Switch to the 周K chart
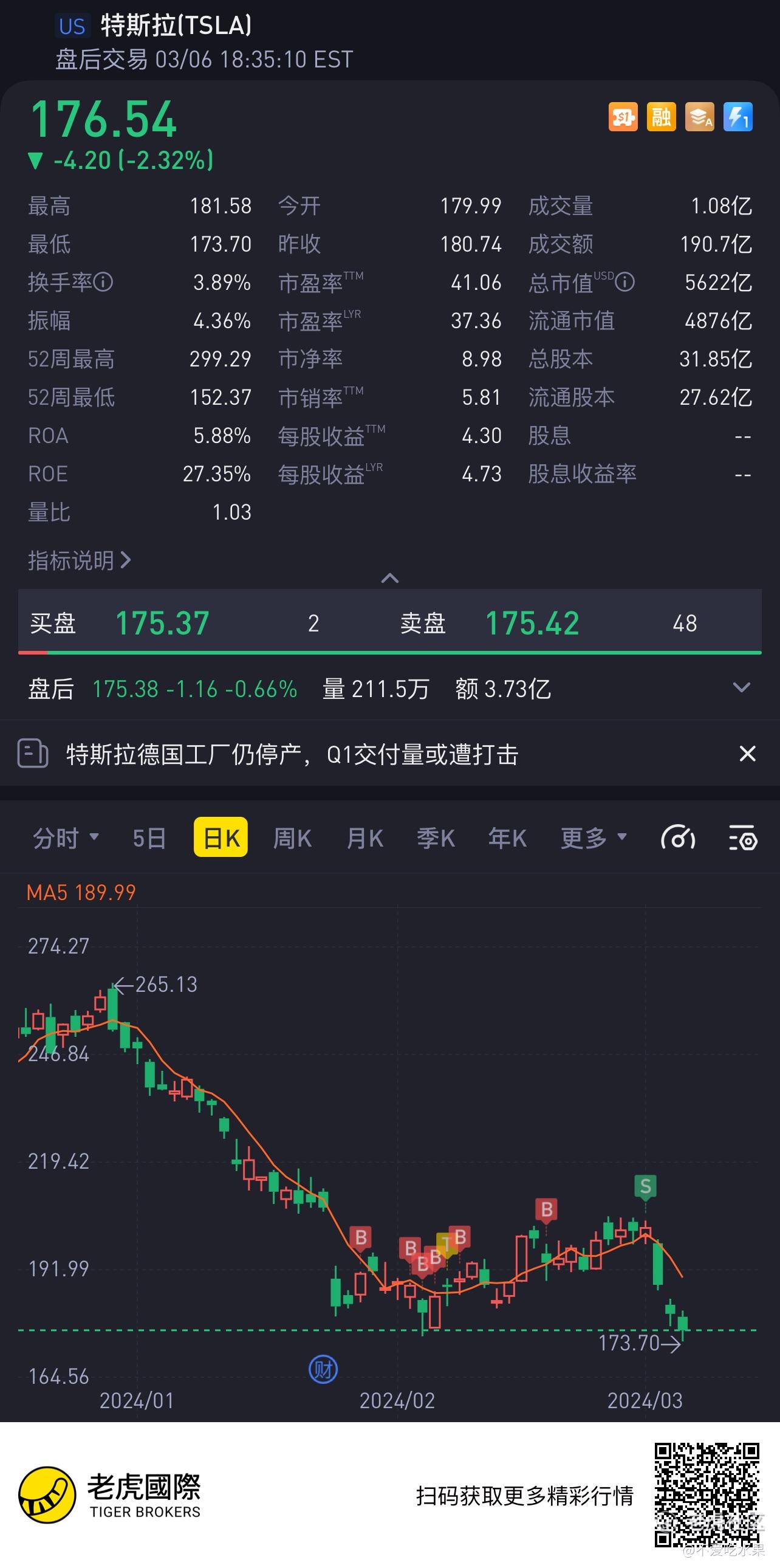 (x=292, y=838)
